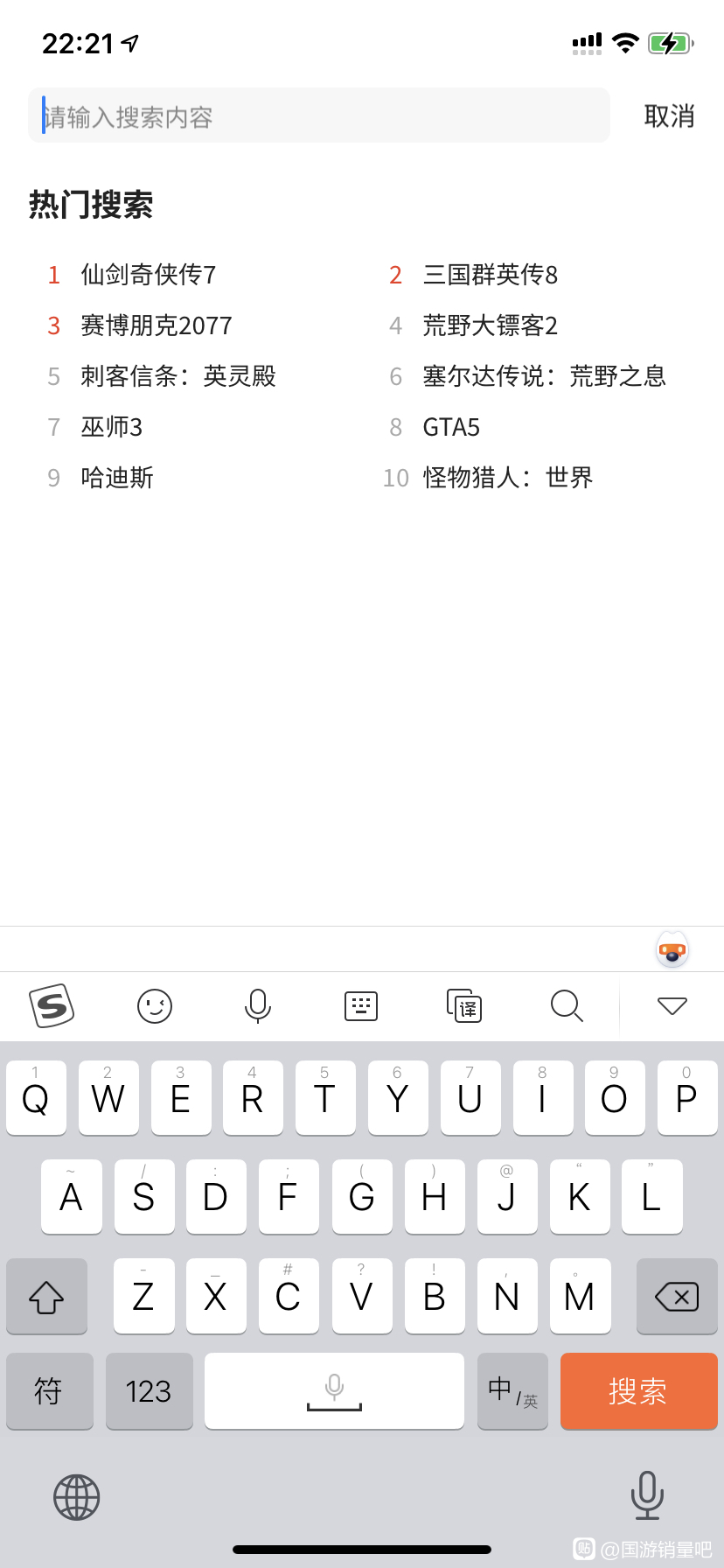Image resolution: width=724 pixels, height=1568 pixels.
Task: Select 刺客信条：英灵殿 from hot searches
Action: (x=178, y=376)
